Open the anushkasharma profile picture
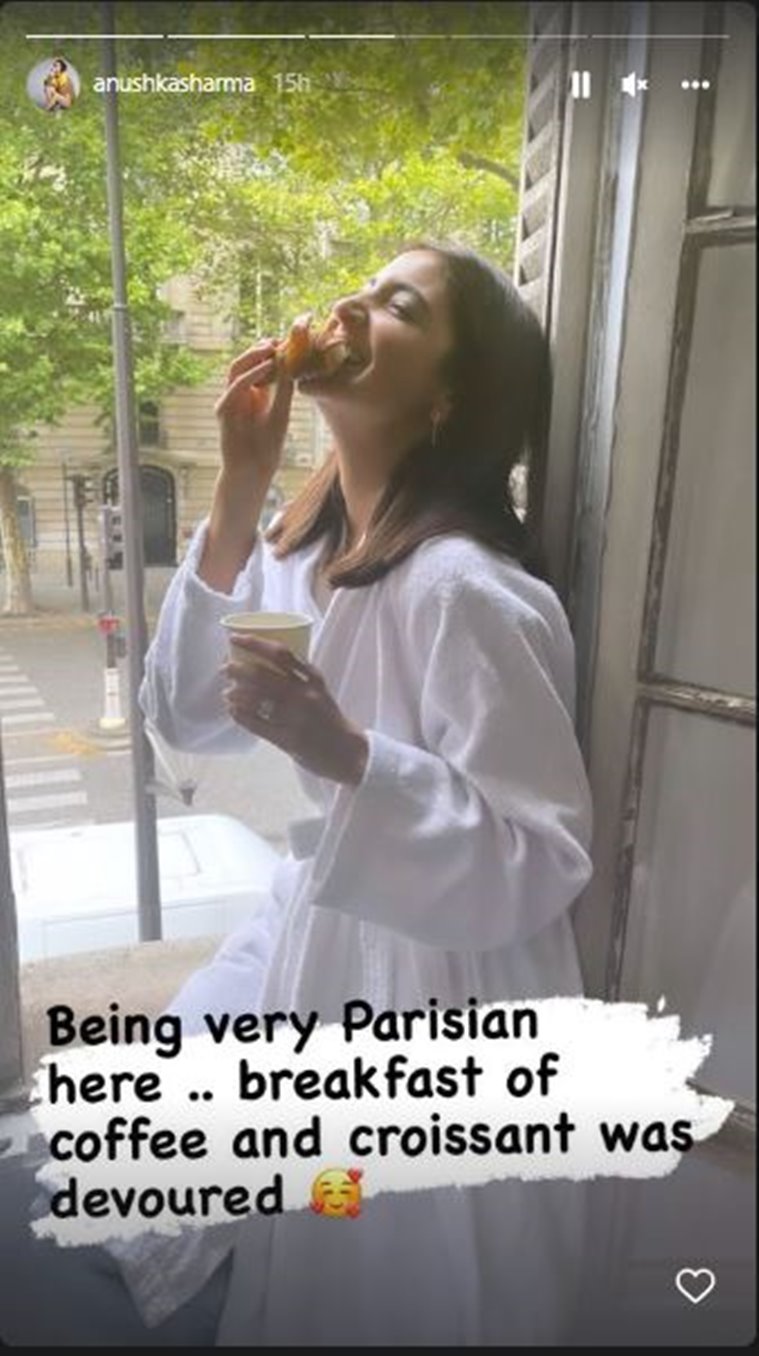 coord(53,84)
